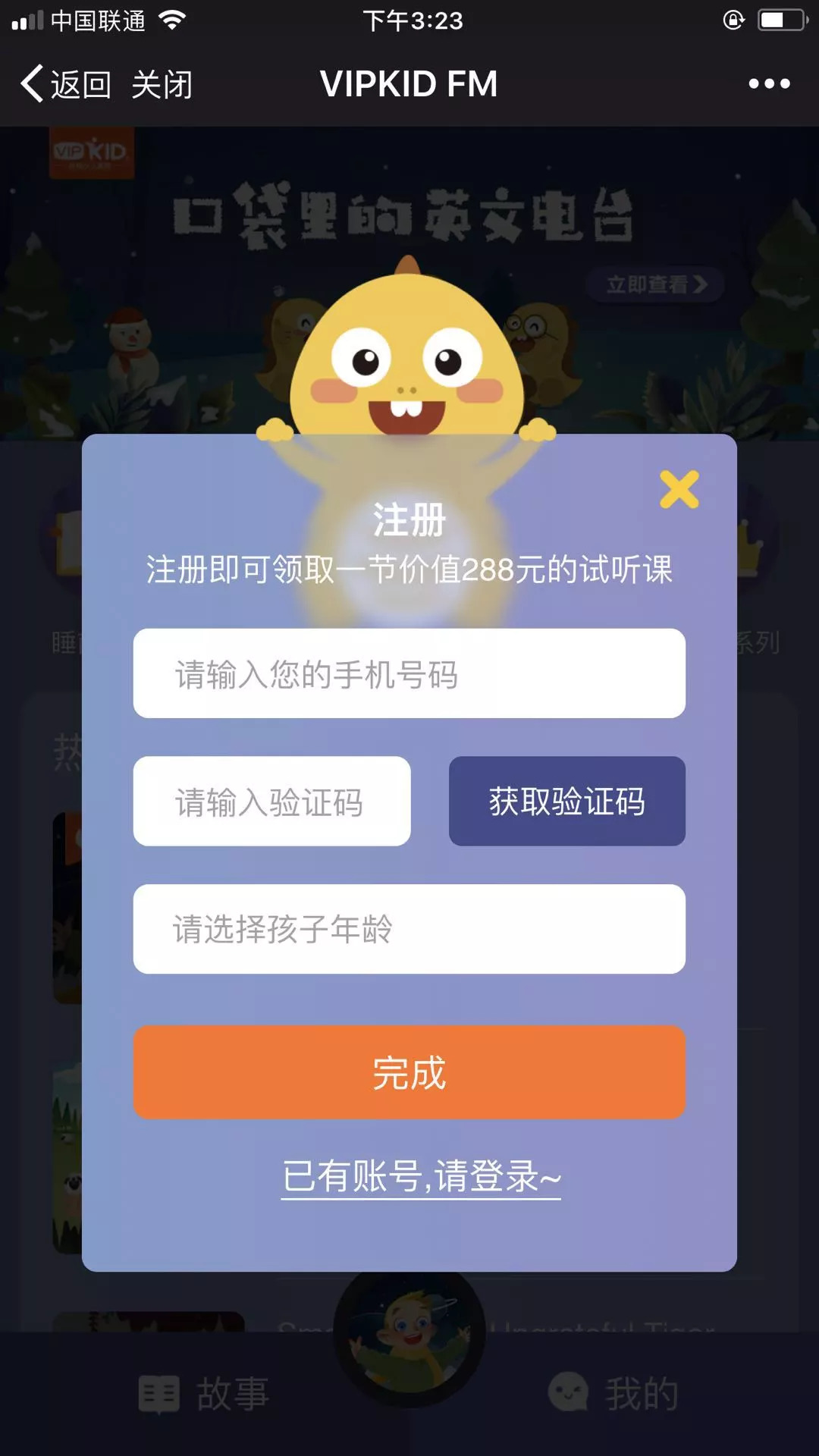Image resolution: width=819 pixels, height=1456 pixels.
Task: Tap 关闭 to close the page
Action: [x=162, y=83]
